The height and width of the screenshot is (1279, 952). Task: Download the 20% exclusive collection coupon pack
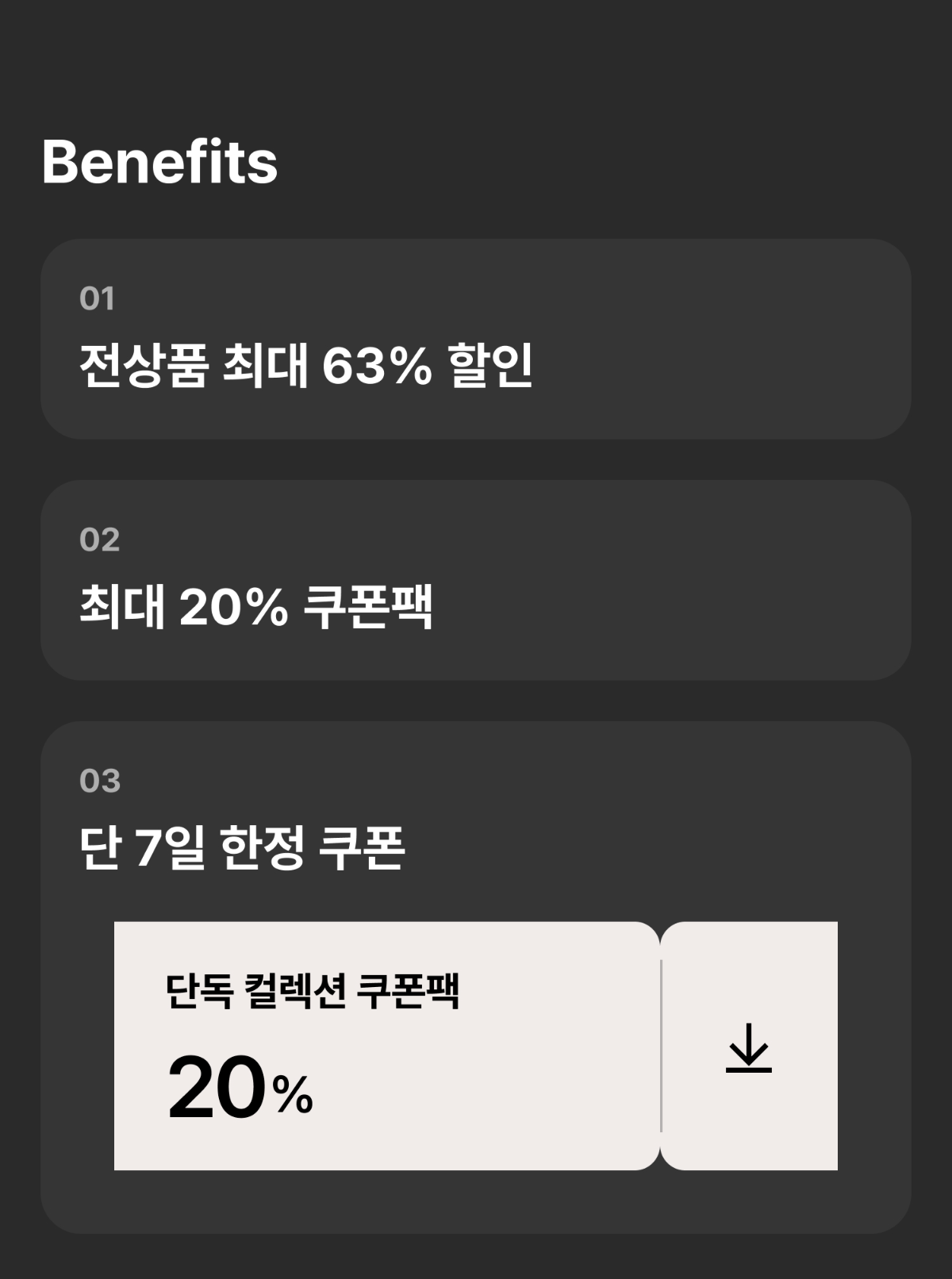click(x=748, y=1047)
